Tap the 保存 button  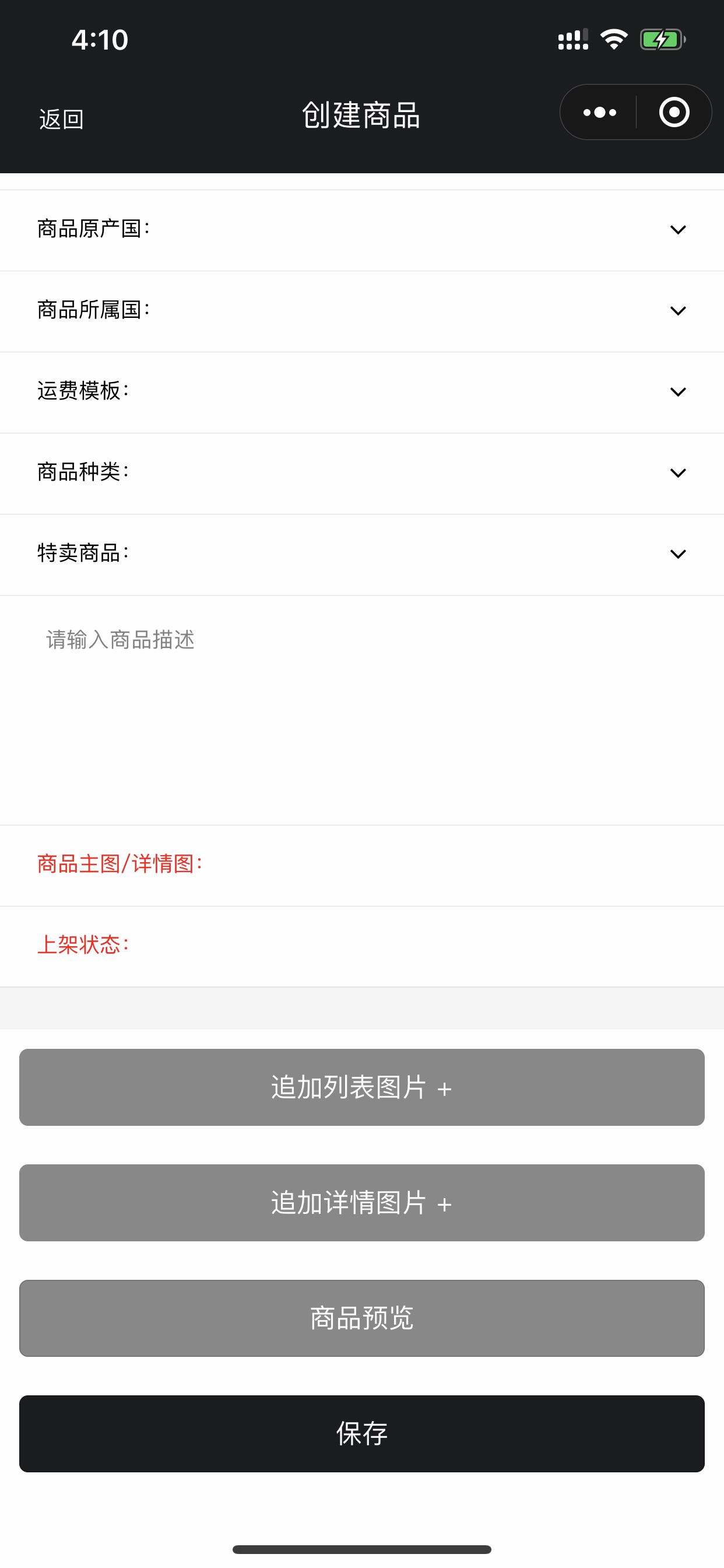click(362, 1433)
